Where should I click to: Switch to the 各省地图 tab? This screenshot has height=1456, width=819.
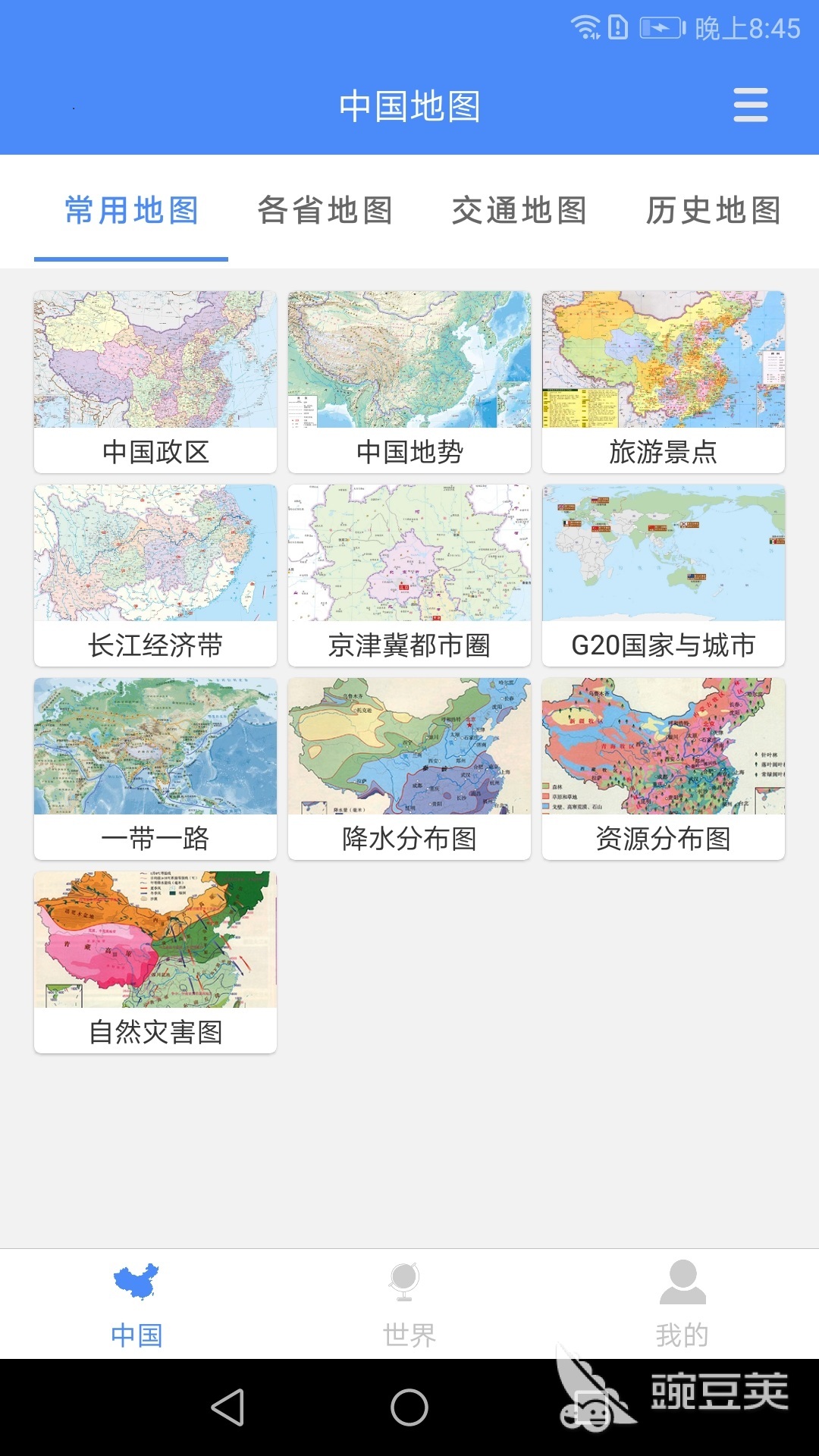tap(325, 210)
